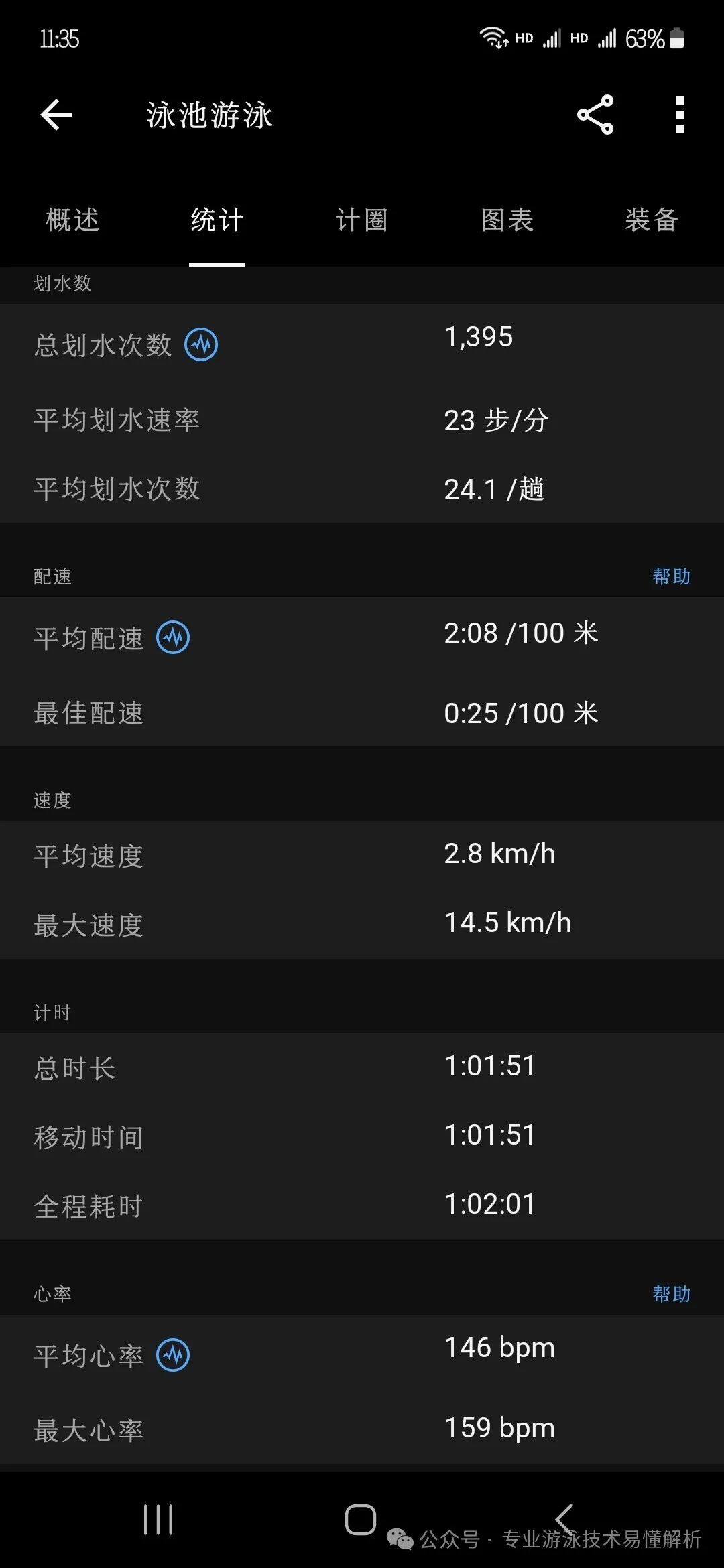Tap the chart icon beside 平均配速
The height and width of the screenshot is (1568, 724).
(173, 637)
